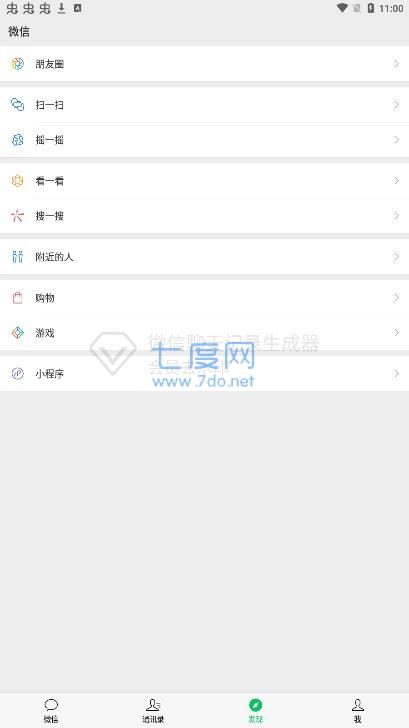Tap the 发现 discover tab
Viewport: 409px width, 728px height.
(255, 710)
